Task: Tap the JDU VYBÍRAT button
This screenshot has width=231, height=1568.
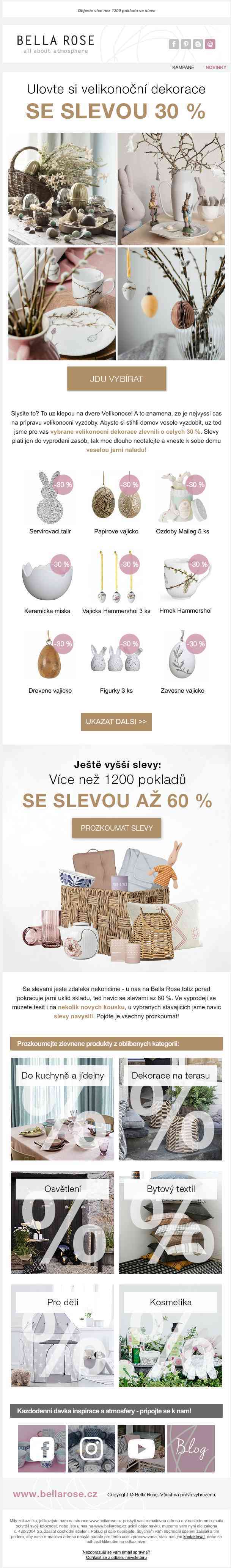Action: [116, 379]
